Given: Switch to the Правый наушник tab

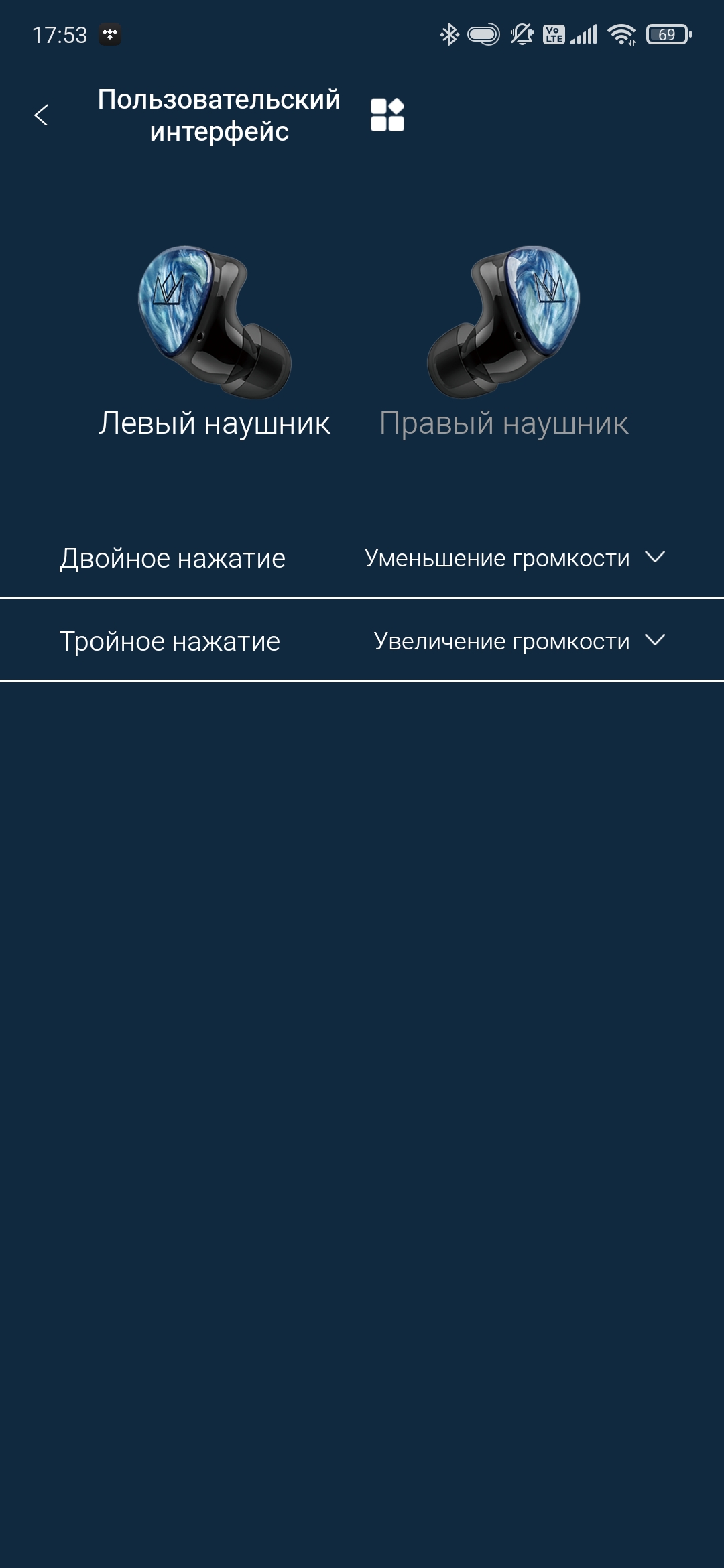Looking at the screenshot, I should (503, 423).
